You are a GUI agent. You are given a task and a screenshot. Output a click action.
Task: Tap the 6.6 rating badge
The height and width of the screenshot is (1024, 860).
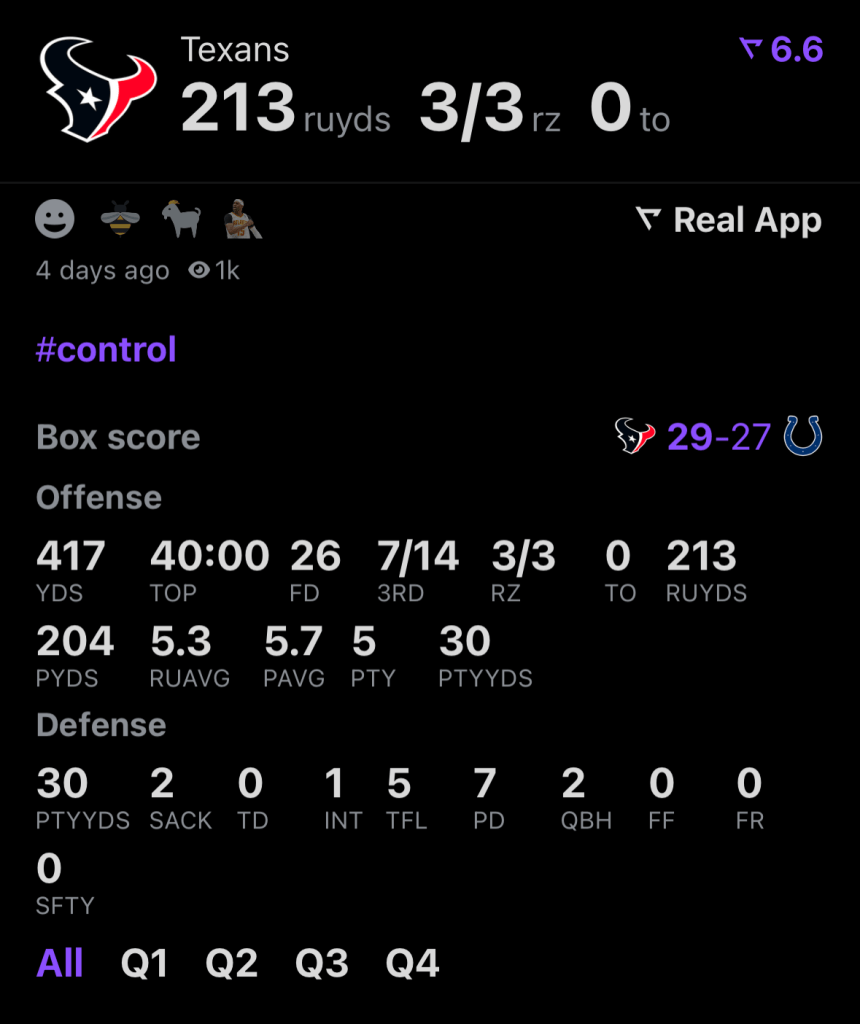point(782,49)
